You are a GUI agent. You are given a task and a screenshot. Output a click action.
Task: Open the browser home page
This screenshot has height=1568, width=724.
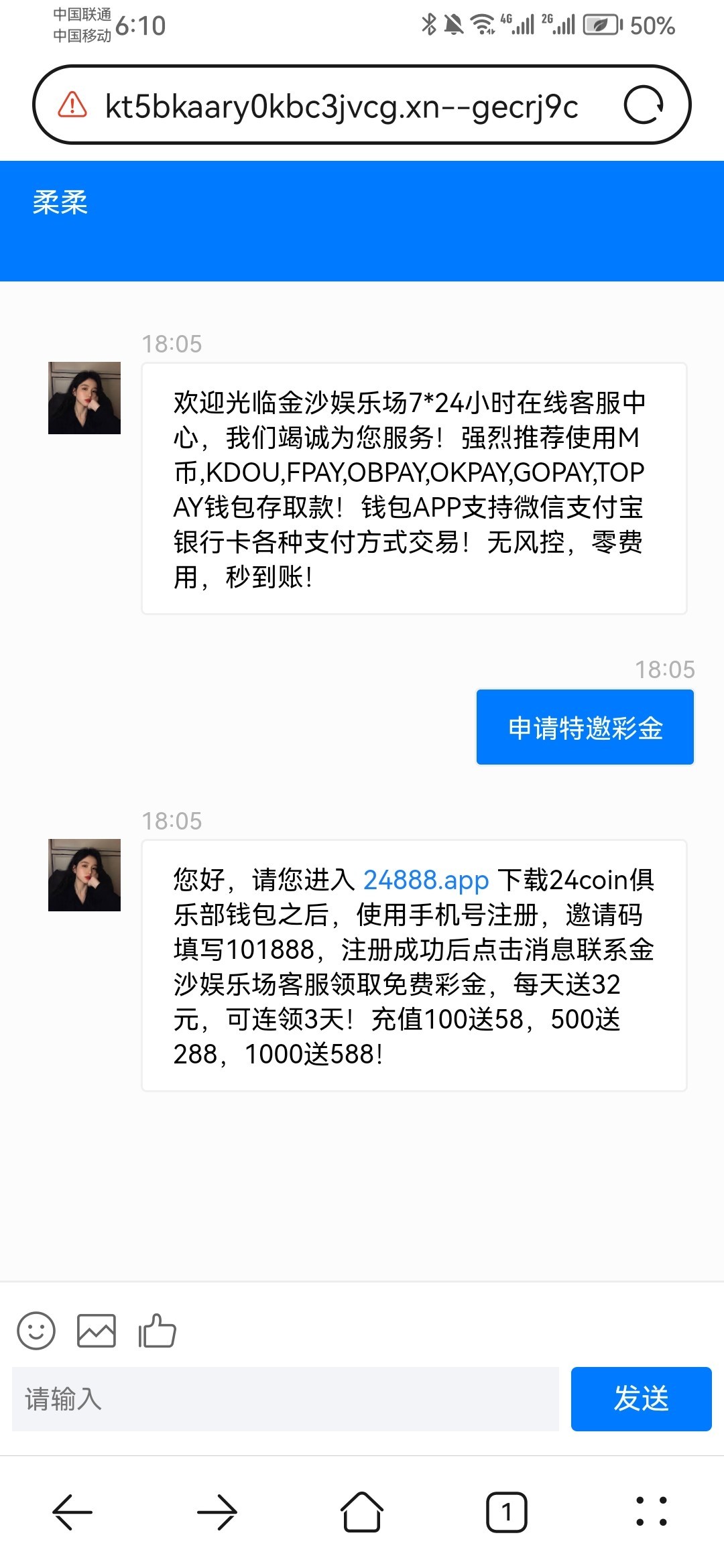362,1512
